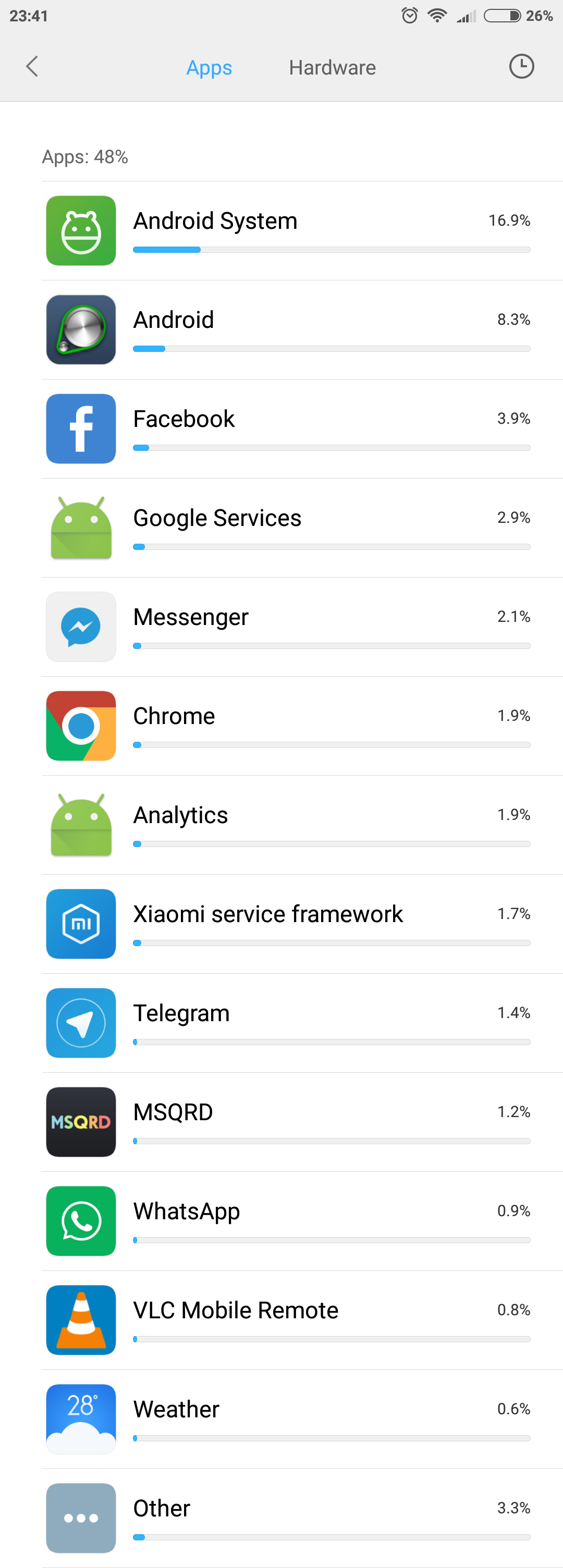Screen dimensions: 563x1568
Task: Switch to the Hardware tab
Action: pos(332,68)
